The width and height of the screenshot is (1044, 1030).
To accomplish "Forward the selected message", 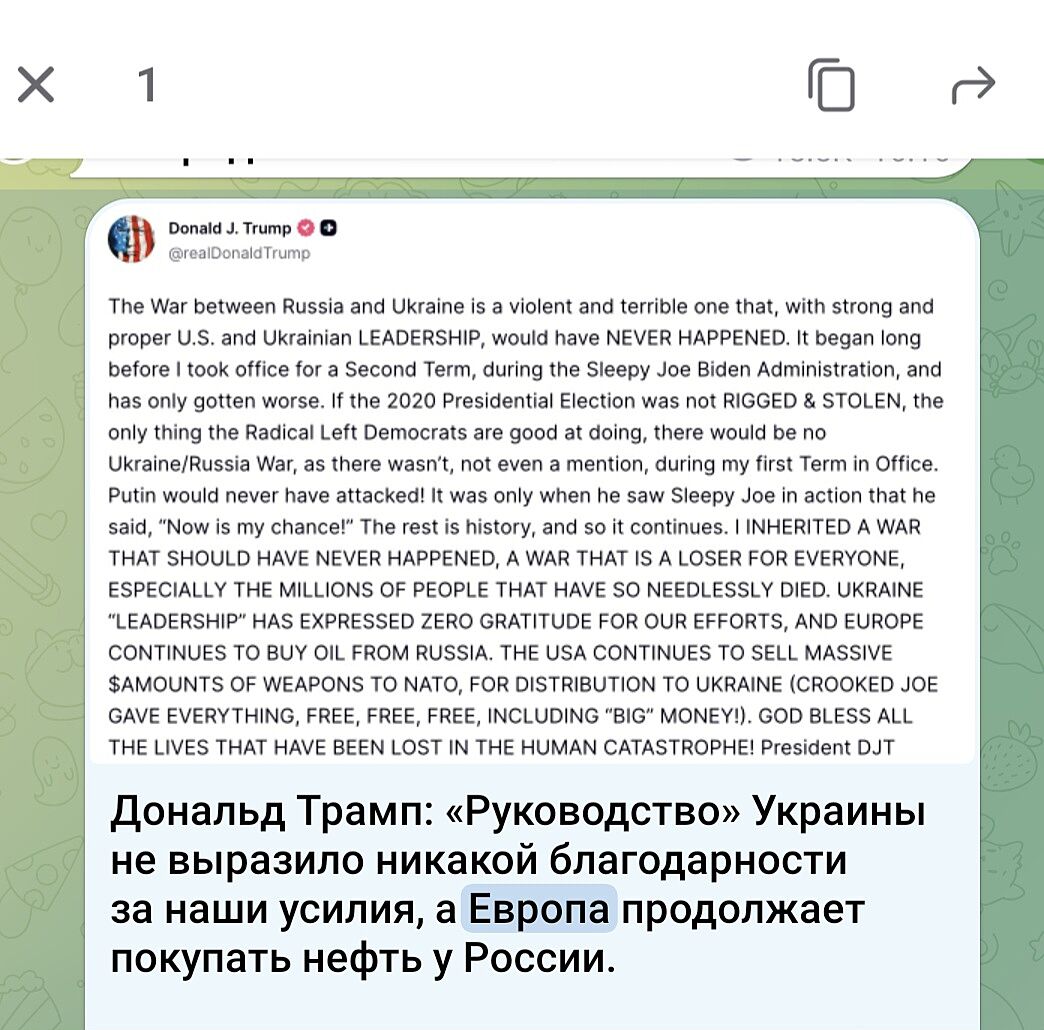I will [x=973, y=85].
